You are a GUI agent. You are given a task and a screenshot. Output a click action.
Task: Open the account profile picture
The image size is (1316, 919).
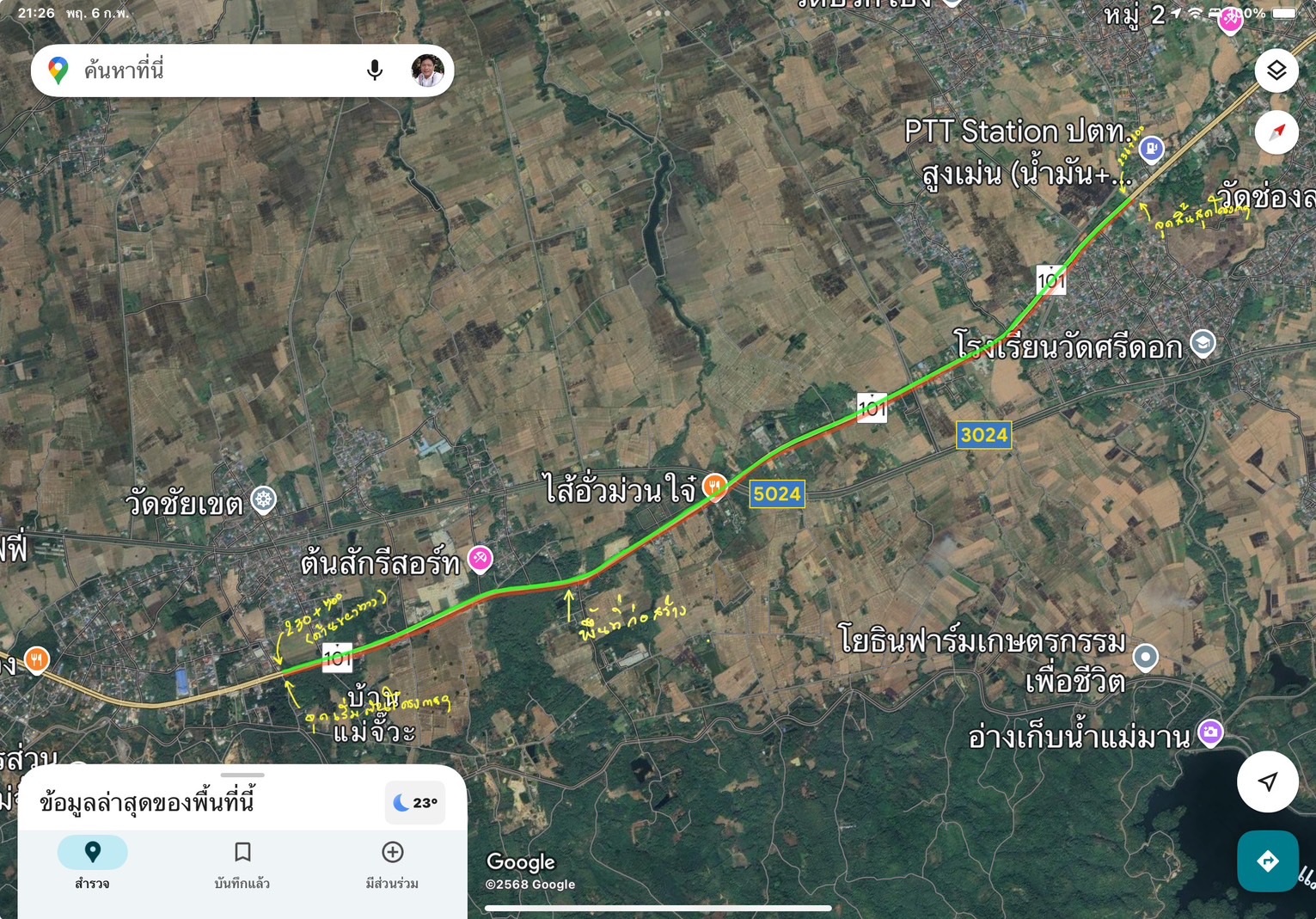coord(427,70)
